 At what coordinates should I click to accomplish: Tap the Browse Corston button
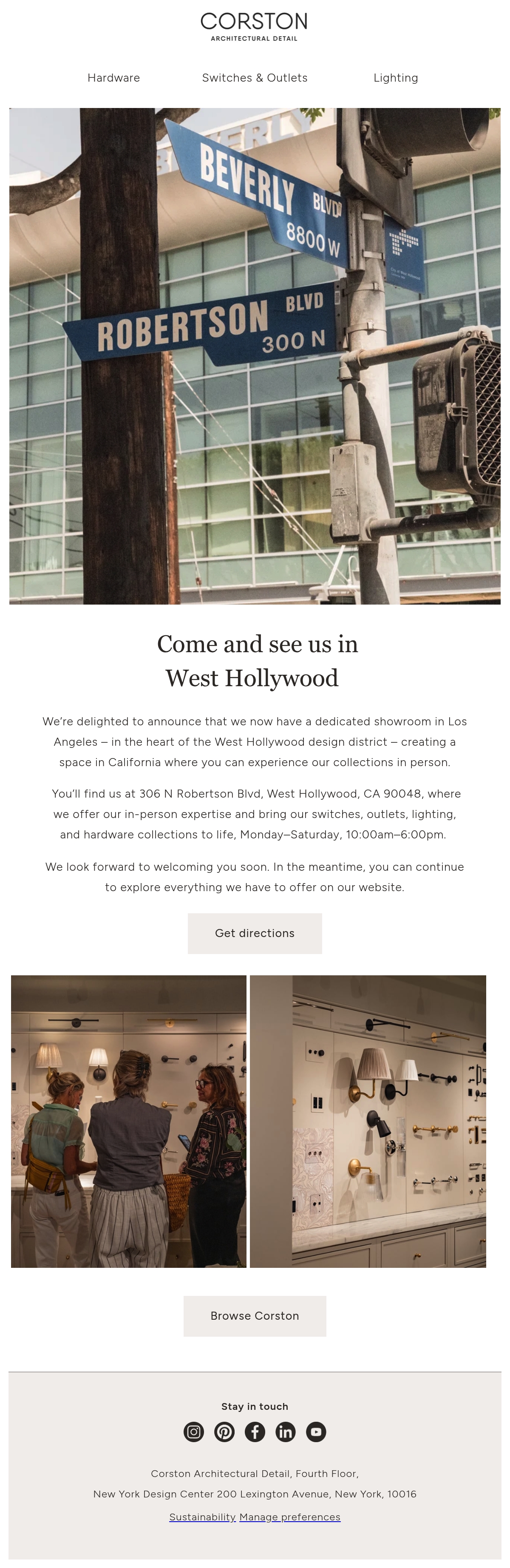(255, 1316)
